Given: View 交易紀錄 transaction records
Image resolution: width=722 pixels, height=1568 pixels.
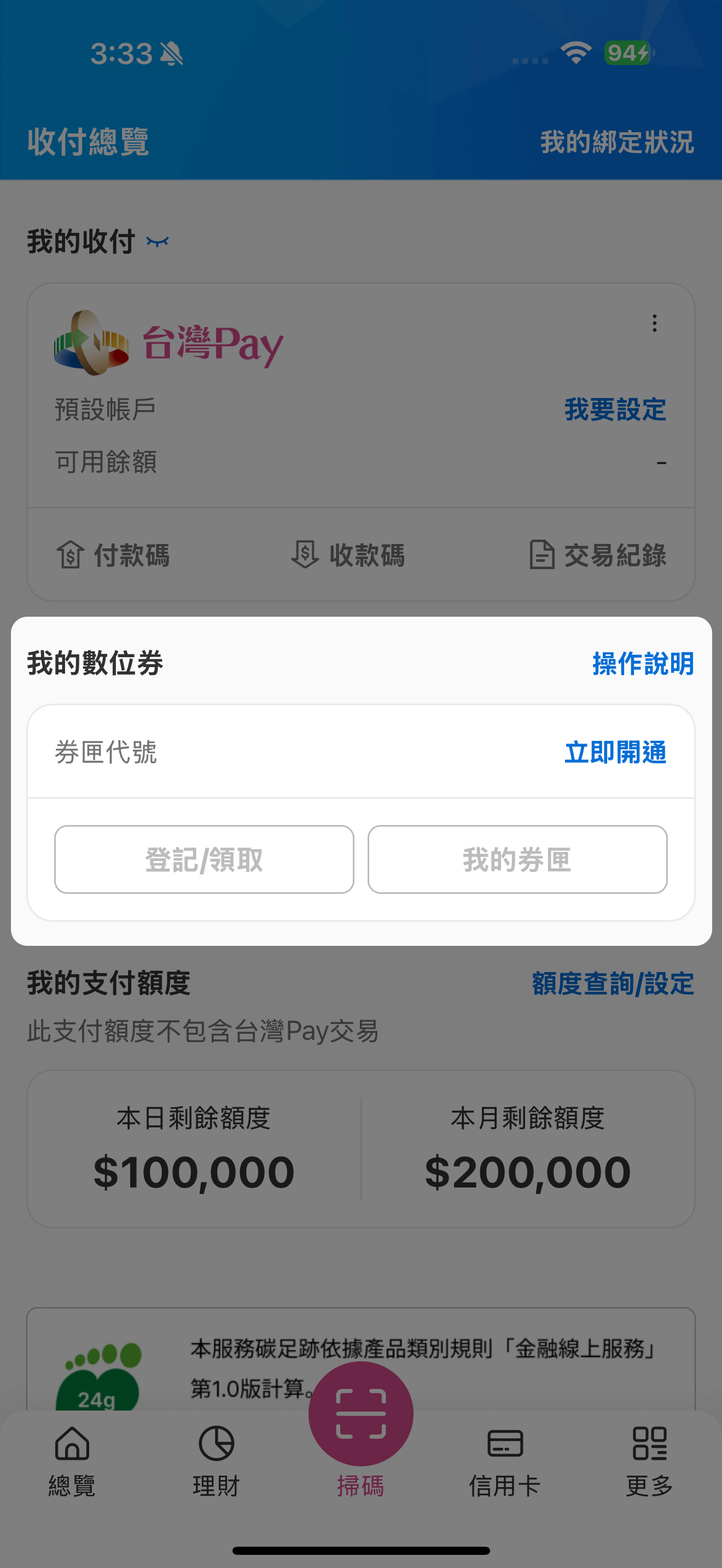Looking at the screenshot, I should (598, 554).
